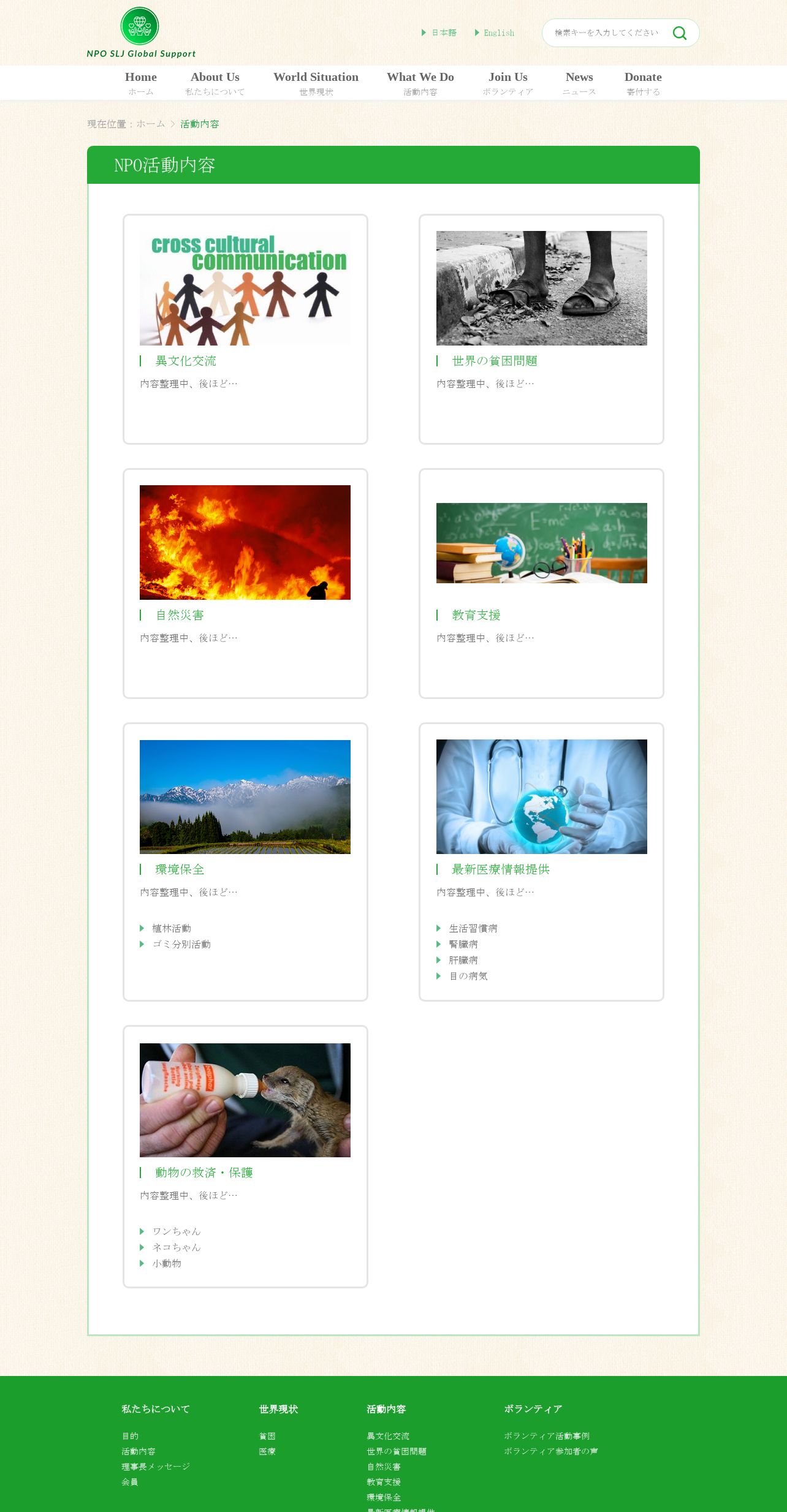Tap ホーム in the breadcrumb
The width and height of the screenshot is (787, 1512).
[x=151, y=124]
